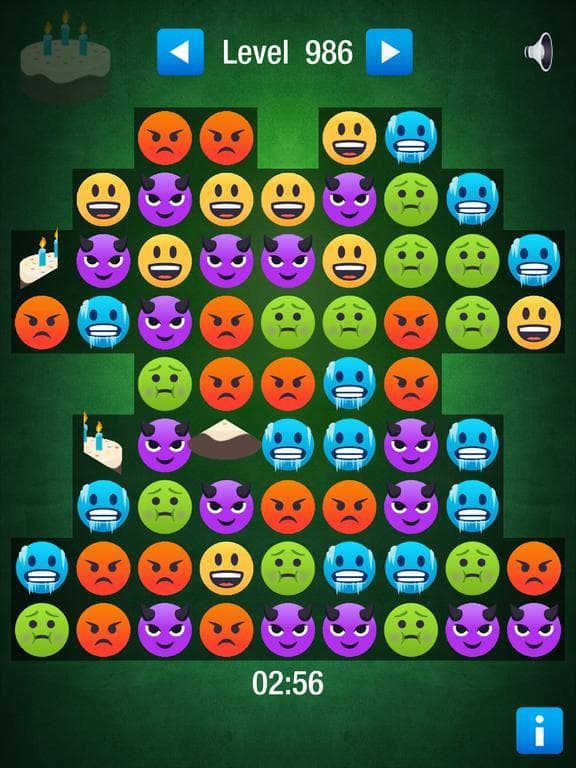Skip to the next level
The height and width of the screenshot is (768, 576).
pos(389,52)
